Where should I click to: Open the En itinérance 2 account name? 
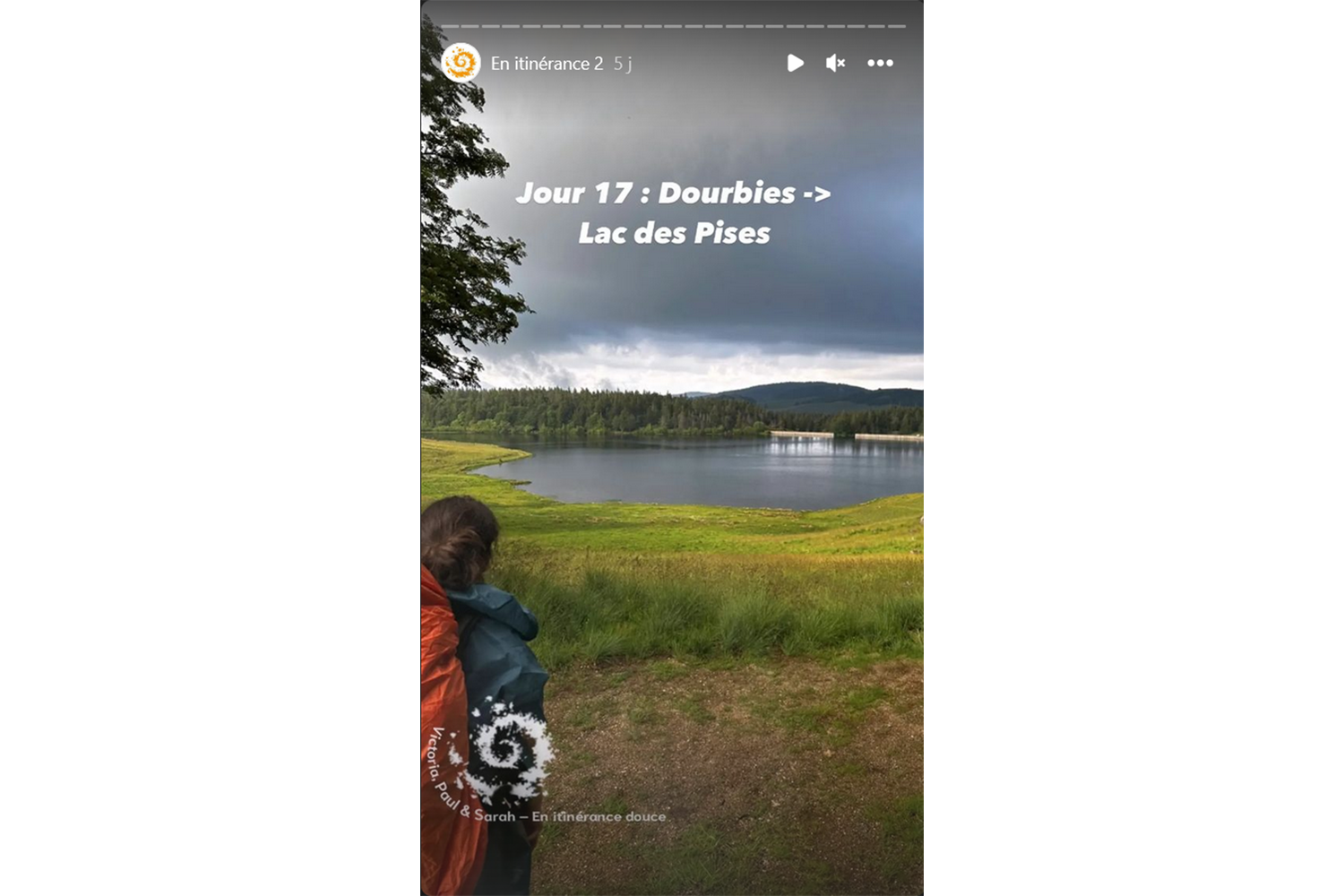[x=547, y=64]
